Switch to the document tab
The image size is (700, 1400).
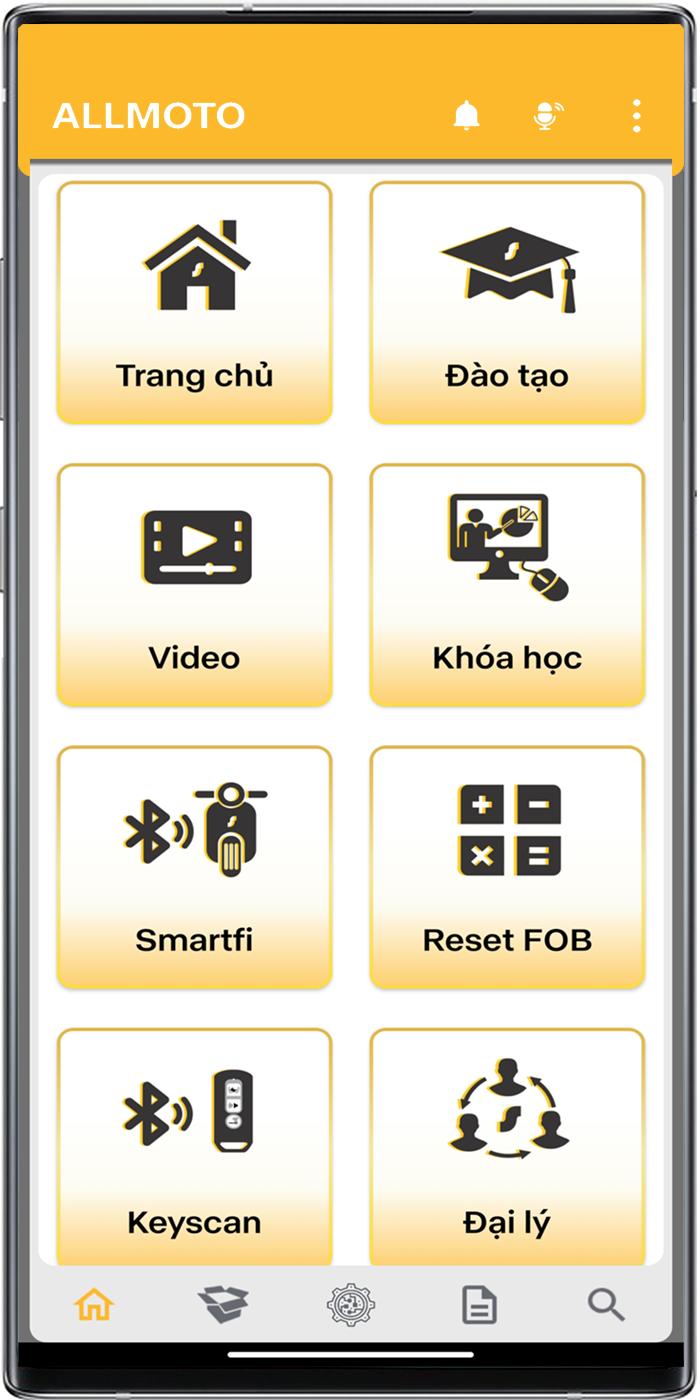479,1305
